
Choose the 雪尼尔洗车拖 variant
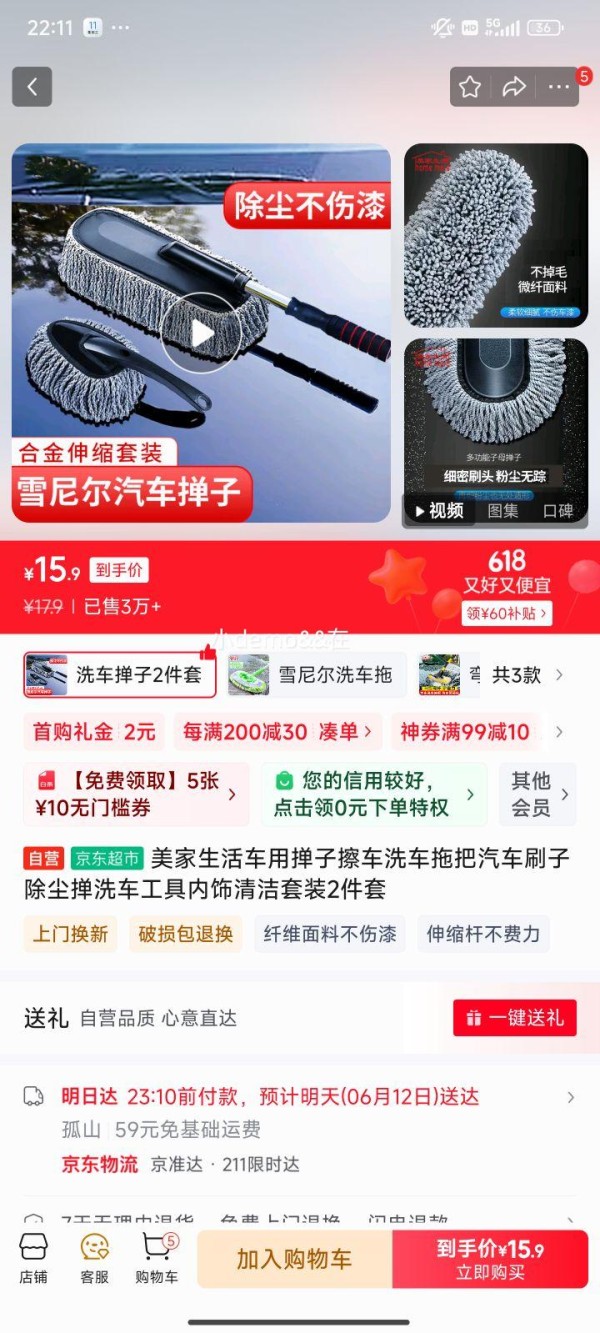point(315,675)
